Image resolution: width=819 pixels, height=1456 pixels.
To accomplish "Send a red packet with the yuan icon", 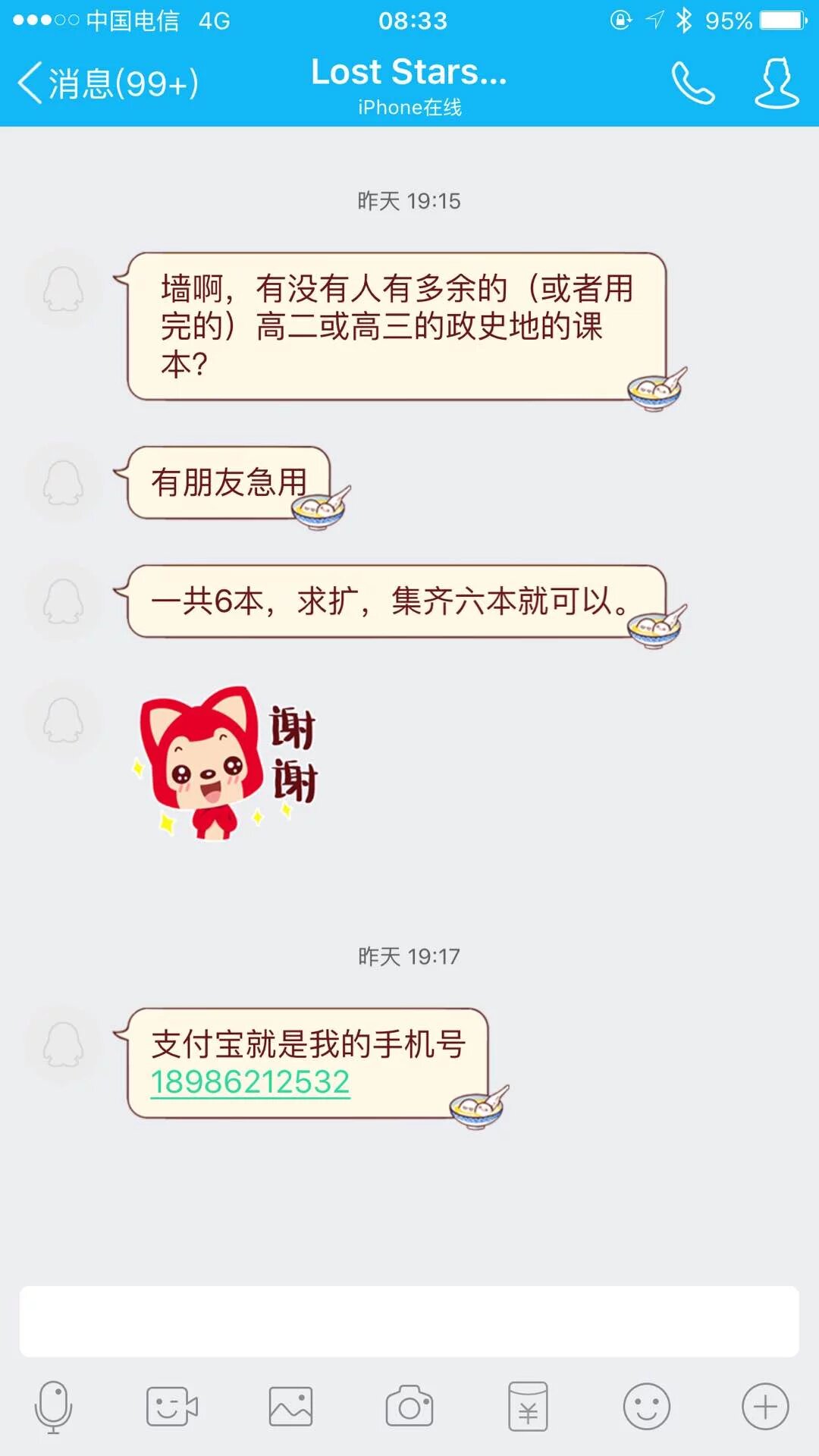I will pos(528,1407).
